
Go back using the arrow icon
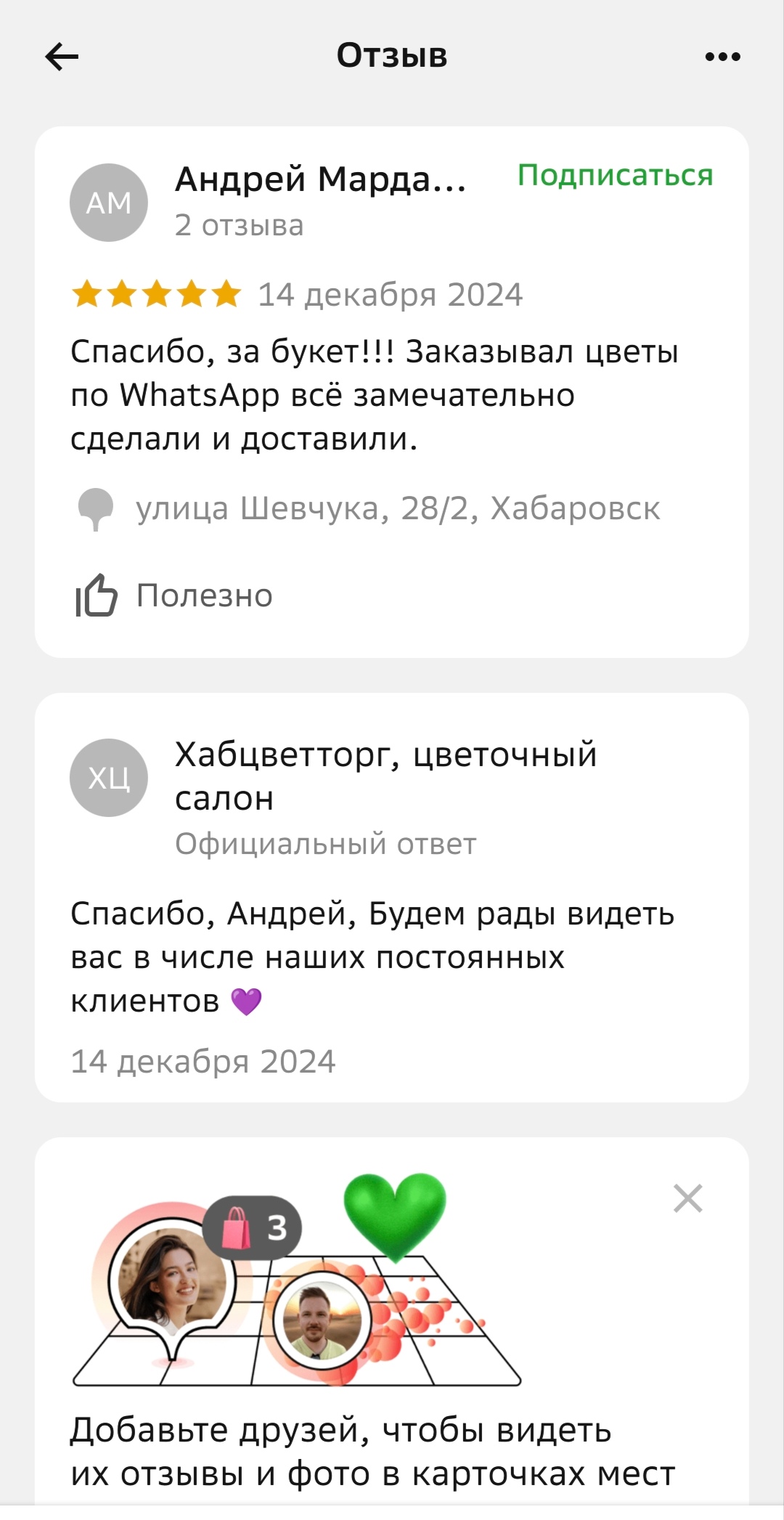tap(62, 57)
